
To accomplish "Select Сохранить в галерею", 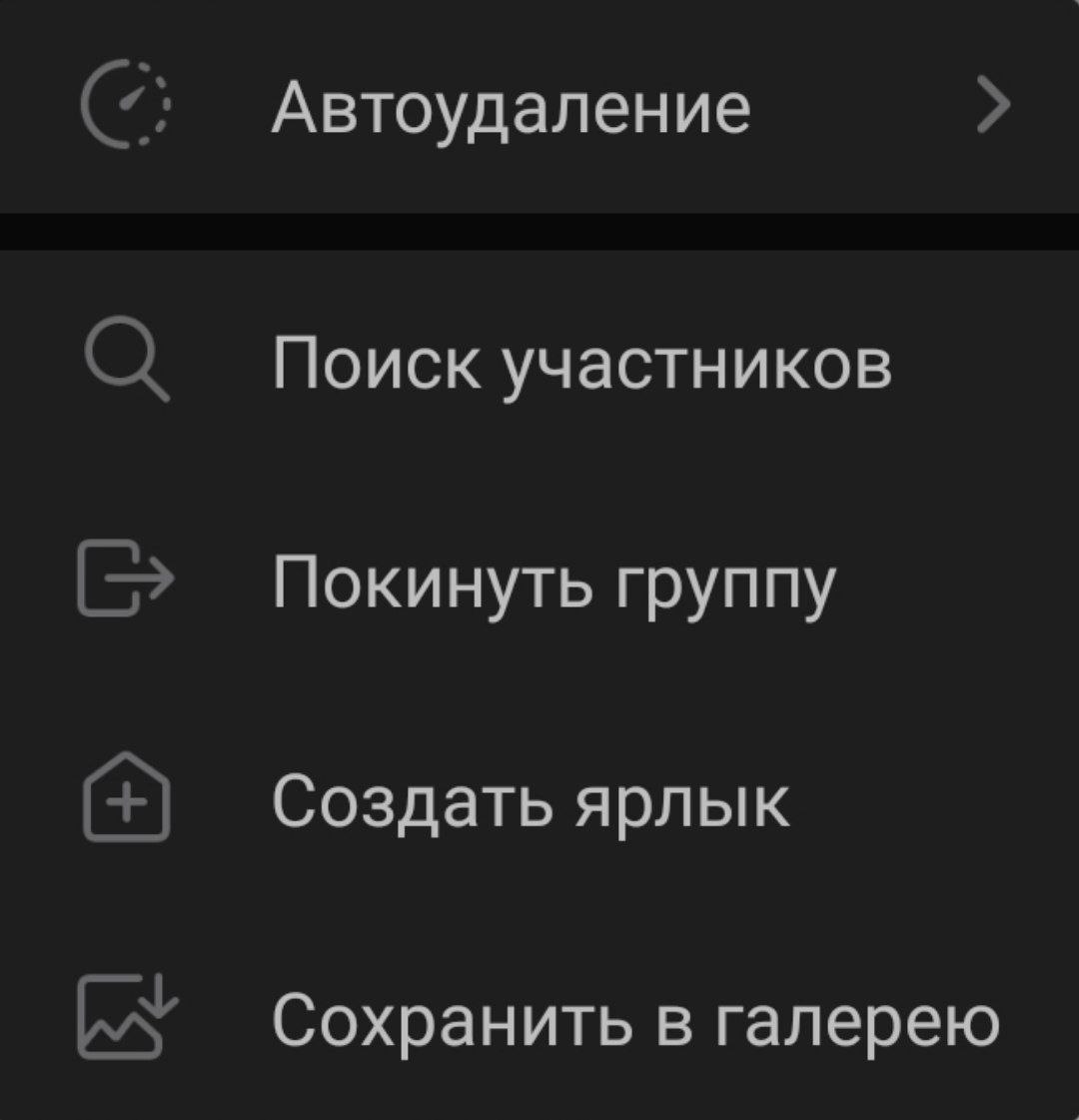I will [634, 1021].
